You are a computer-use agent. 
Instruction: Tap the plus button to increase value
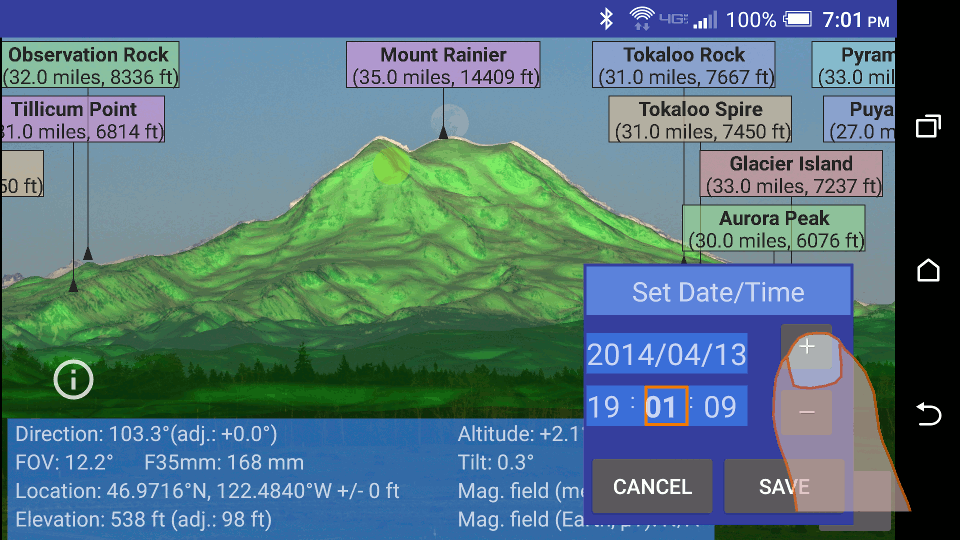(807, 347)
